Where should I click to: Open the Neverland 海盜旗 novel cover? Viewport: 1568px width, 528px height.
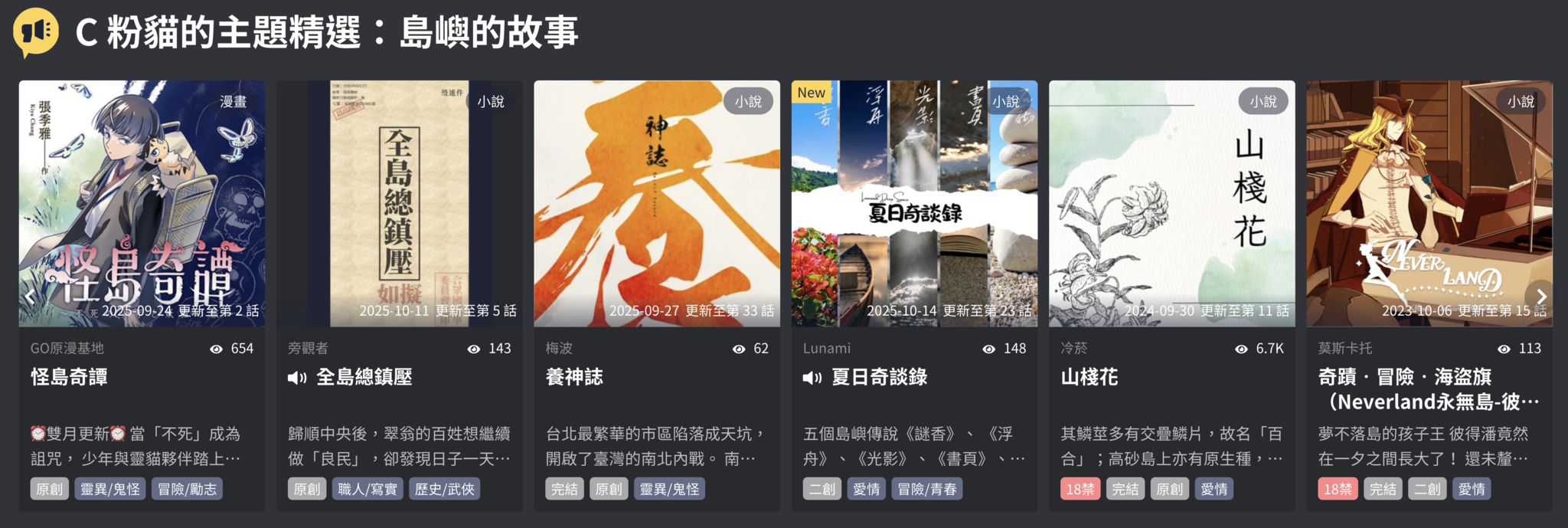(1429, 203)
